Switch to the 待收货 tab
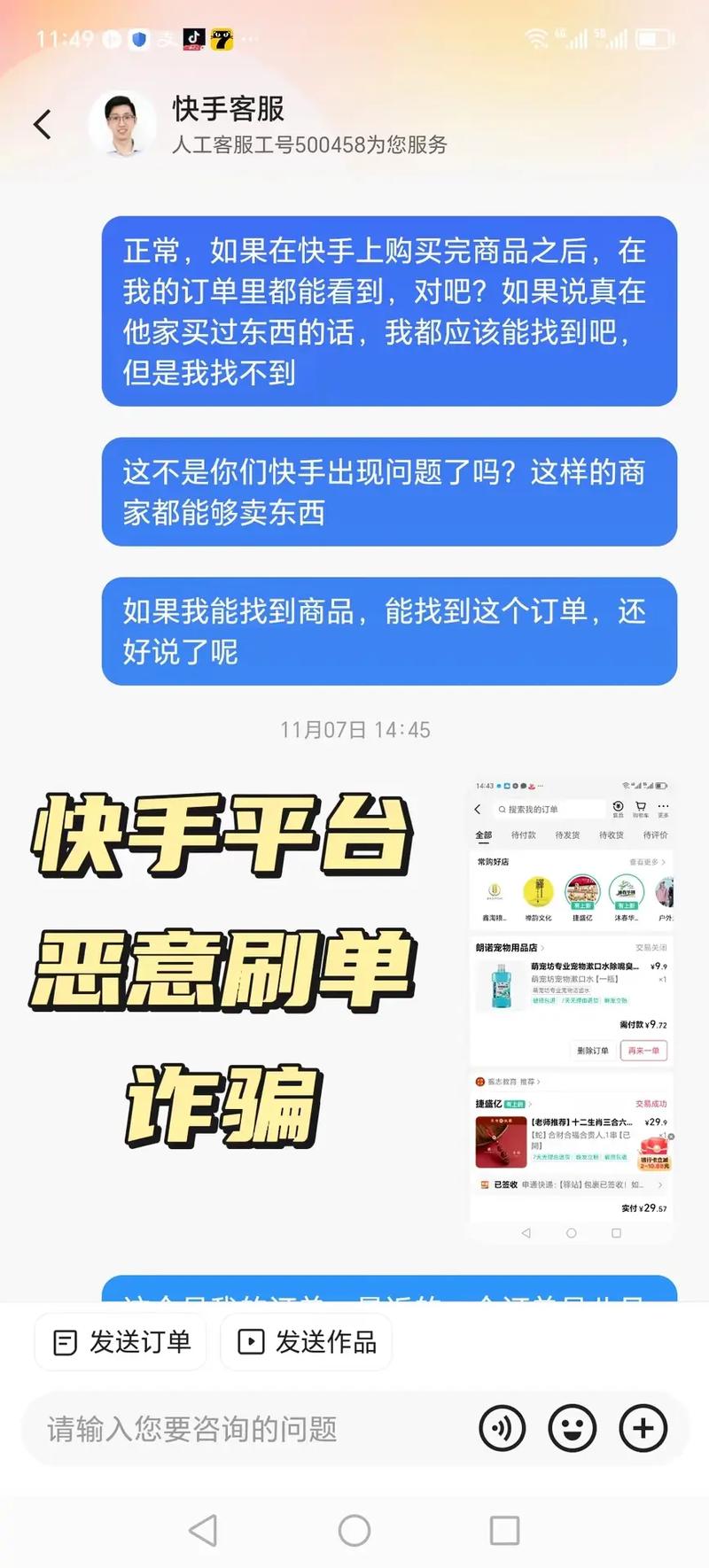709x1568 pixels. pyautogui.click(x=610, y=834)
